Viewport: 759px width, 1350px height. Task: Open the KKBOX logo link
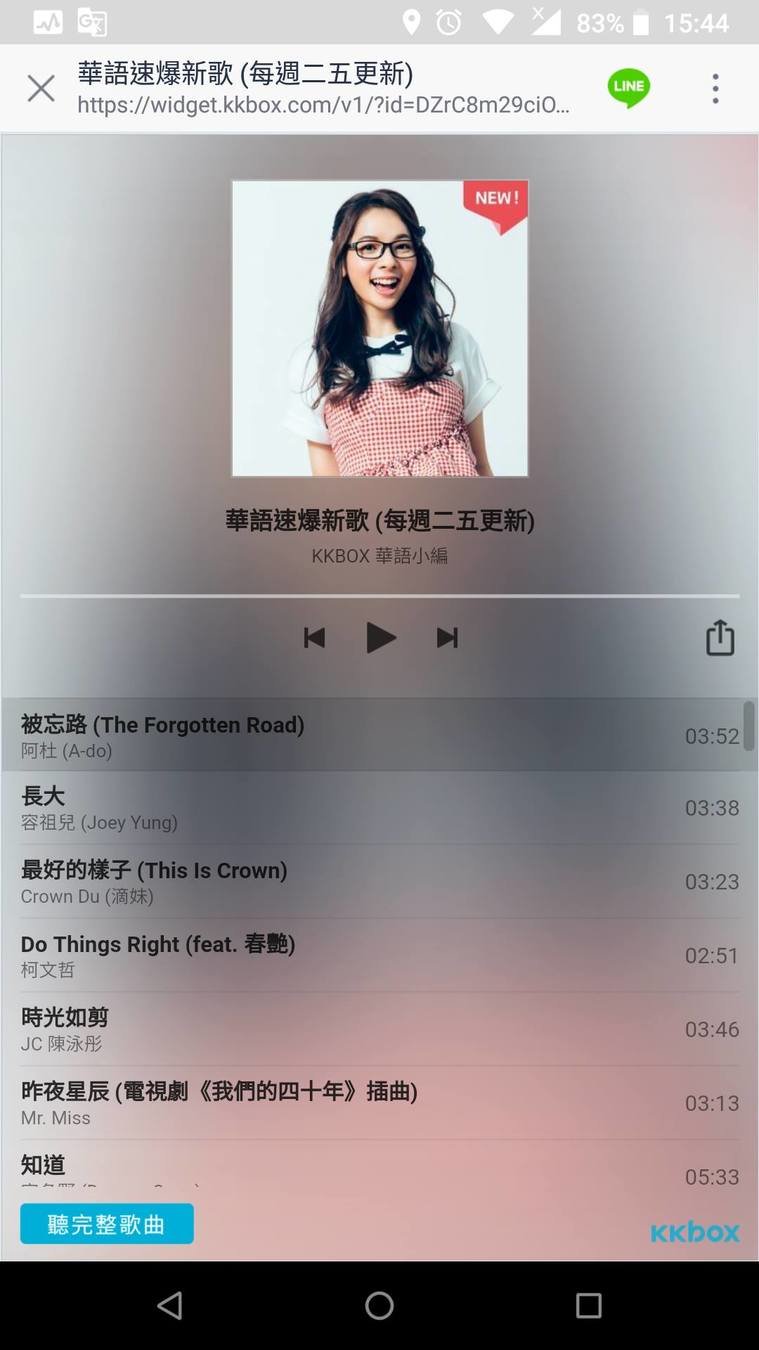tap(695, 1232)
